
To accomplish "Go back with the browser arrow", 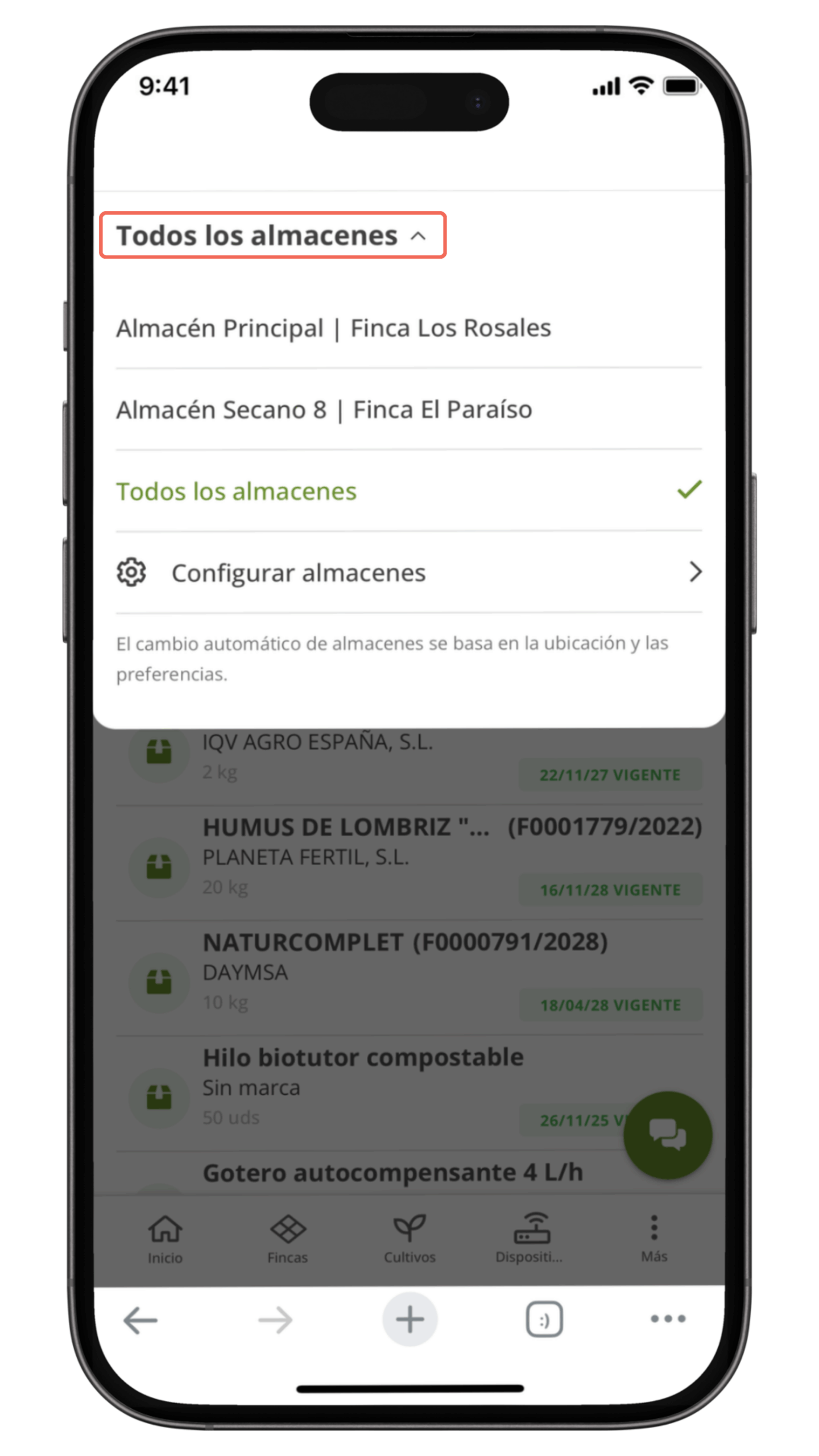I will pos(140,1319).
